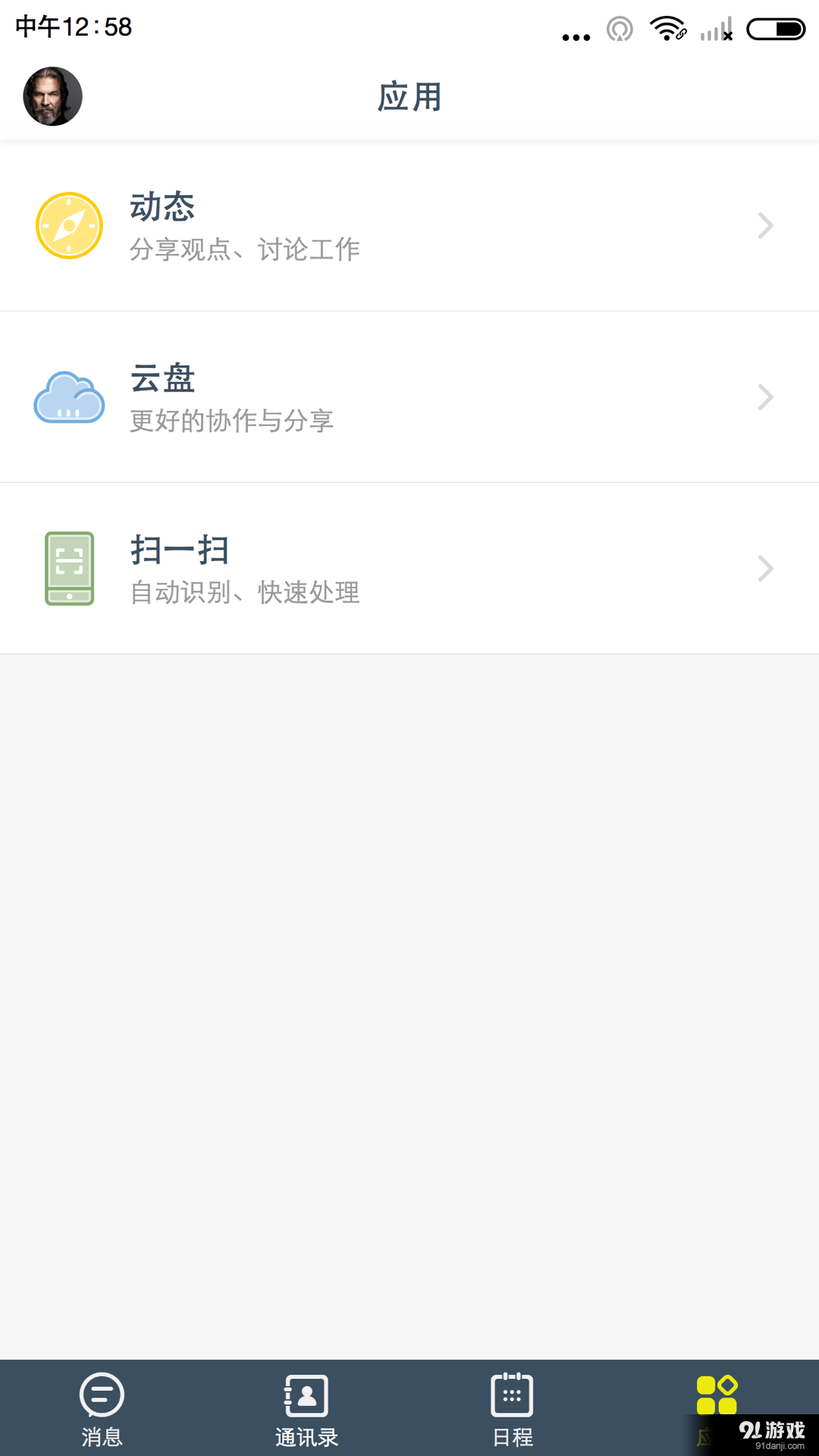This screenshot has width=819, height=1456.
Task: Open the 动态 compass icon
Action: tap(69, 225)
